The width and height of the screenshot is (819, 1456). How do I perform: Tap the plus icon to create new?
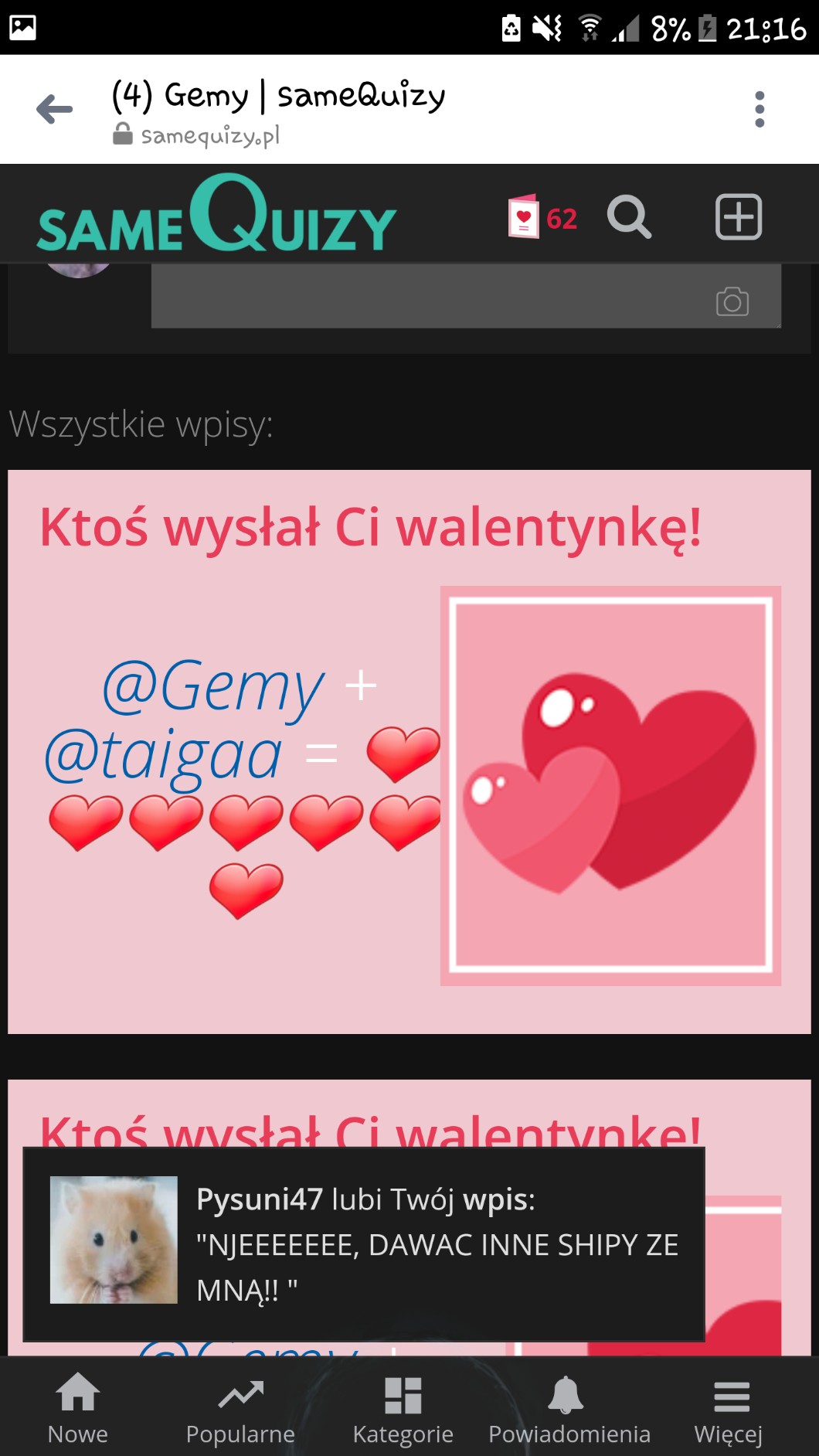[738, 217]
